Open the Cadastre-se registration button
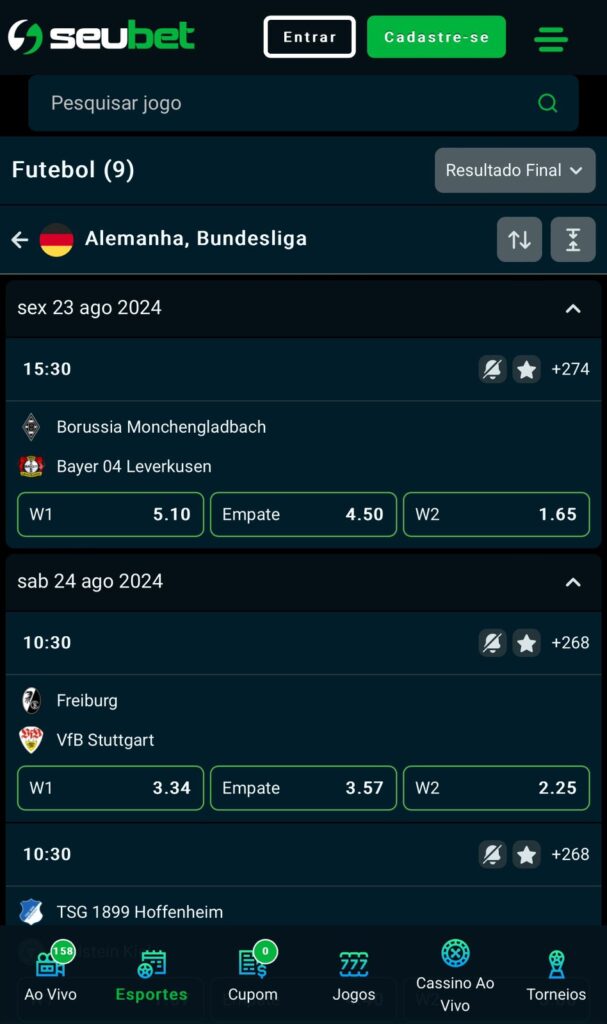Image resolution: width=607 pixels, height=1024 pixels. 436,37
